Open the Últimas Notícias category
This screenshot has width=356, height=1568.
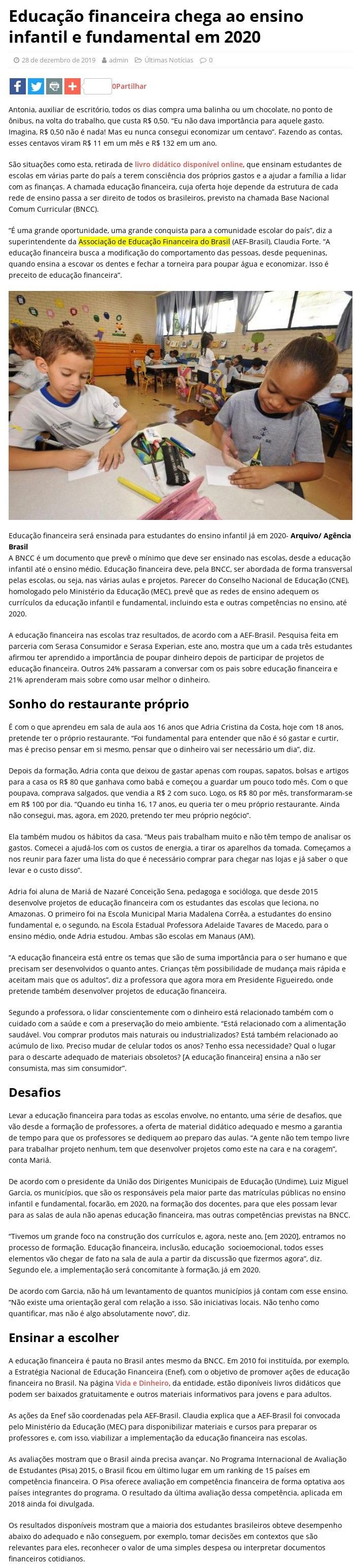coord(168,60)
